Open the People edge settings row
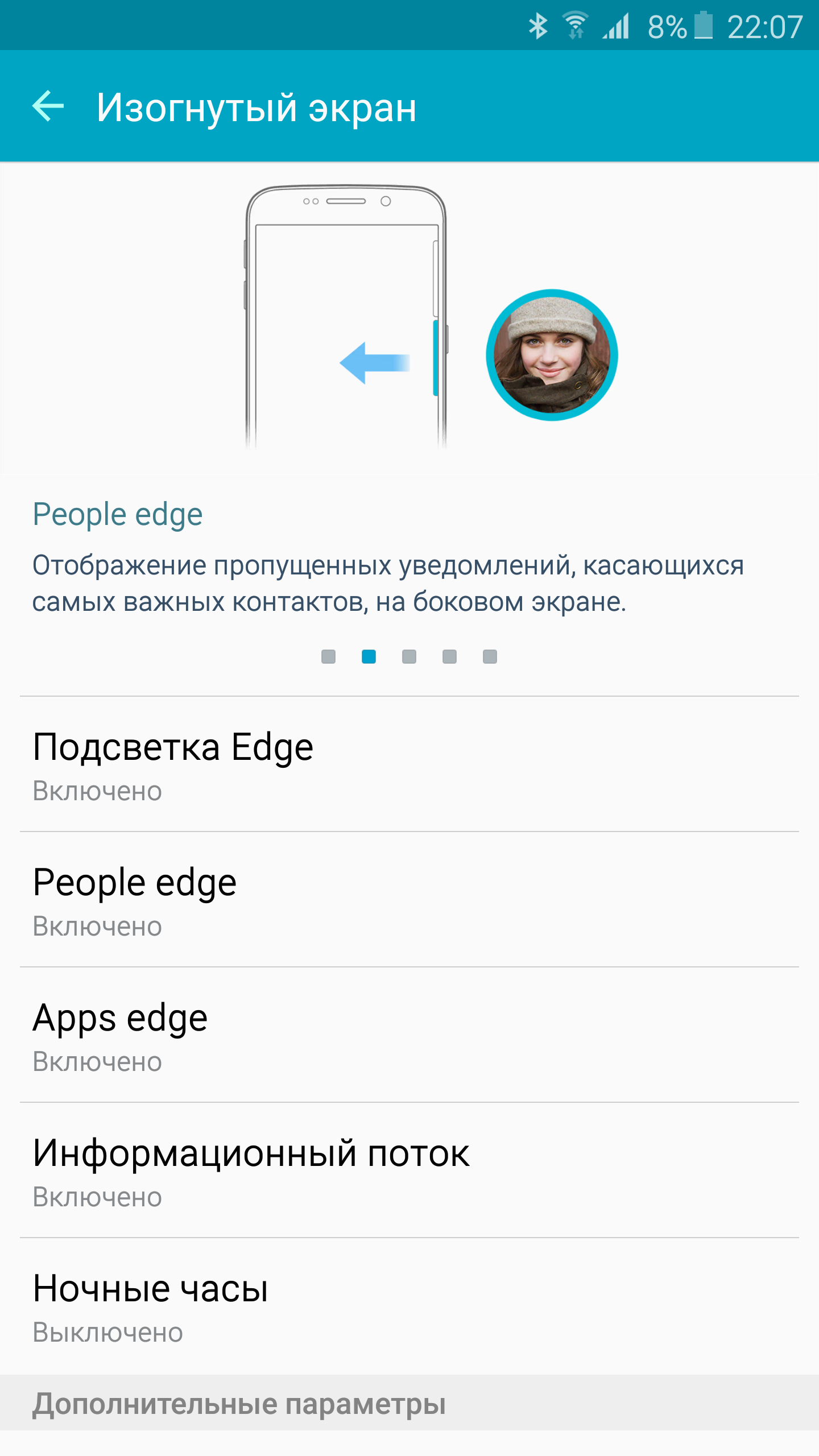The height and width of the screenshot is (1456, 819). coord(409,899)
